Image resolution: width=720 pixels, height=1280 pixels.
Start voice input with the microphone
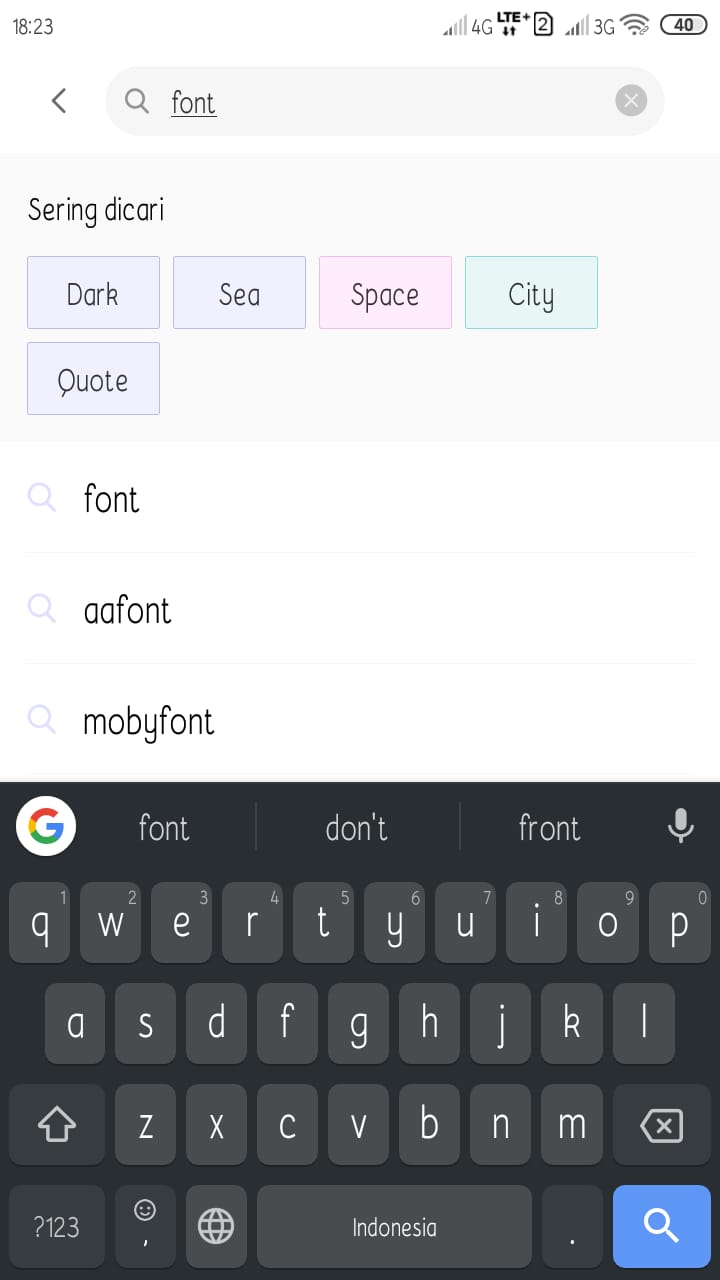(680, 826)
